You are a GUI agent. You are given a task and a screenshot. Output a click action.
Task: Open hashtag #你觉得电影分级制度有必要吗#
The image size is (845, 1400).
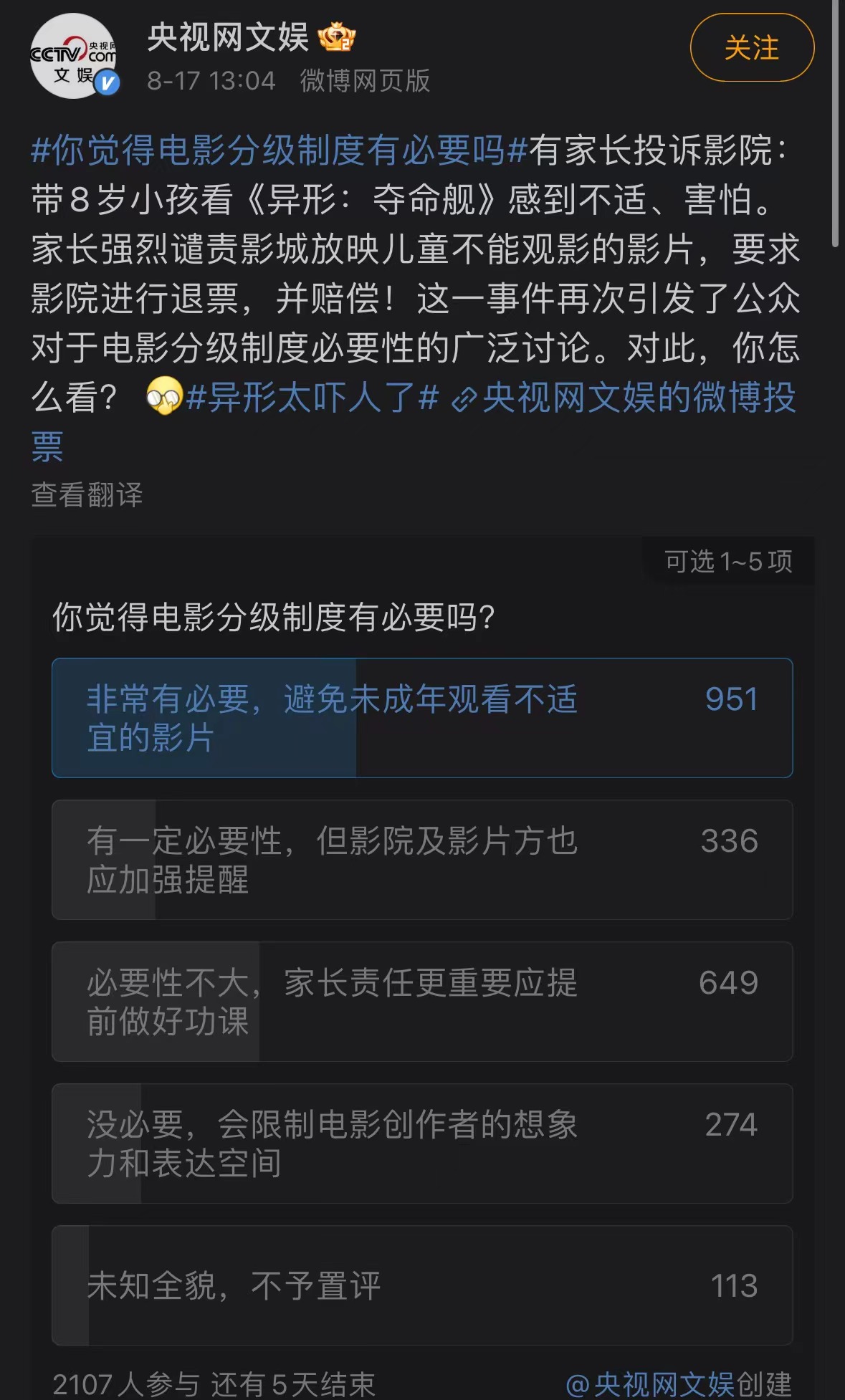point(280,151)
